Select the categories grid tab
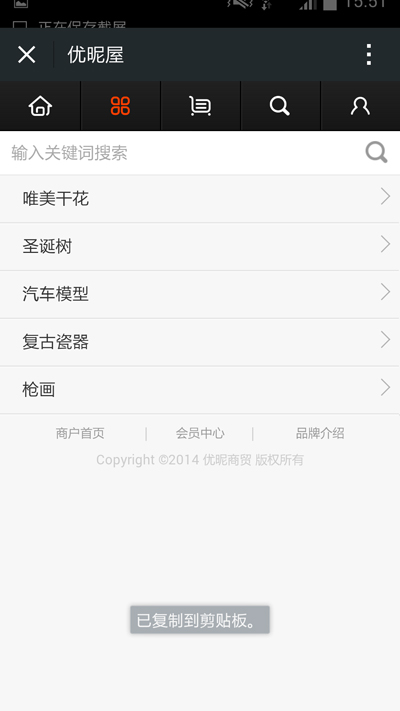The image size is (400, 711). click(x=120, y=106)
